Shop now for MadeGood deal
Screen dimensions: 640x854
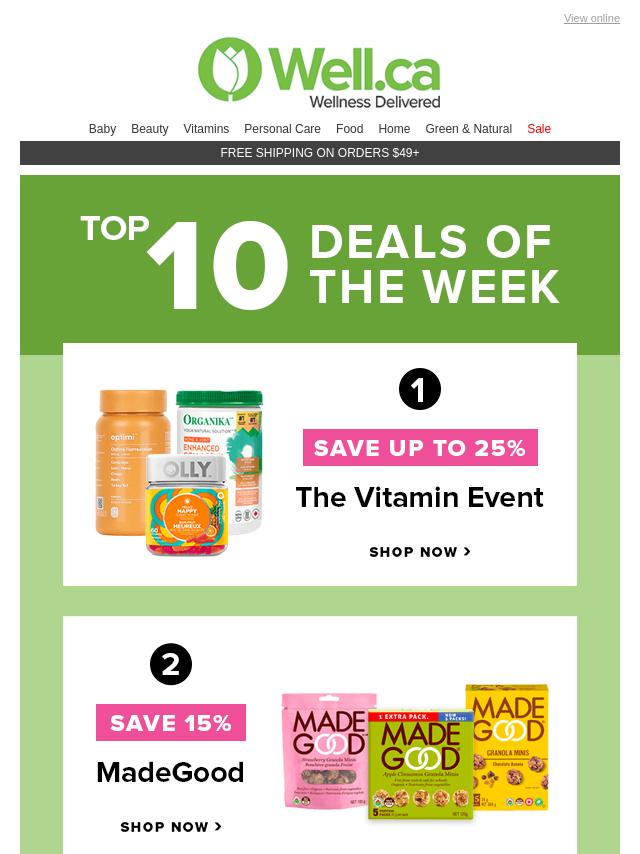coord(171,827)
